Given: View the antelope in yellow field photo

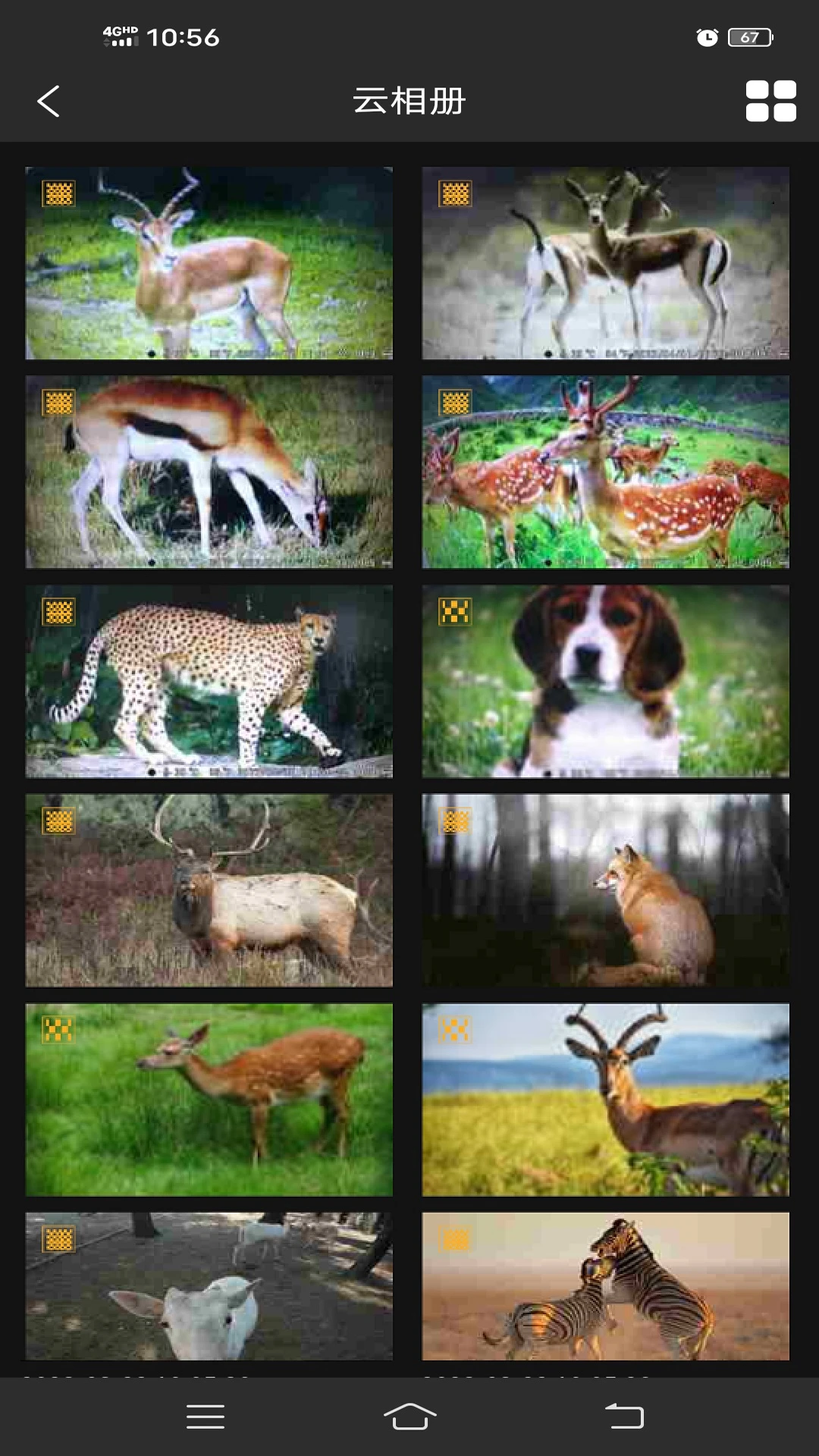Looking at the screenshot, I should pos(605,1100).
